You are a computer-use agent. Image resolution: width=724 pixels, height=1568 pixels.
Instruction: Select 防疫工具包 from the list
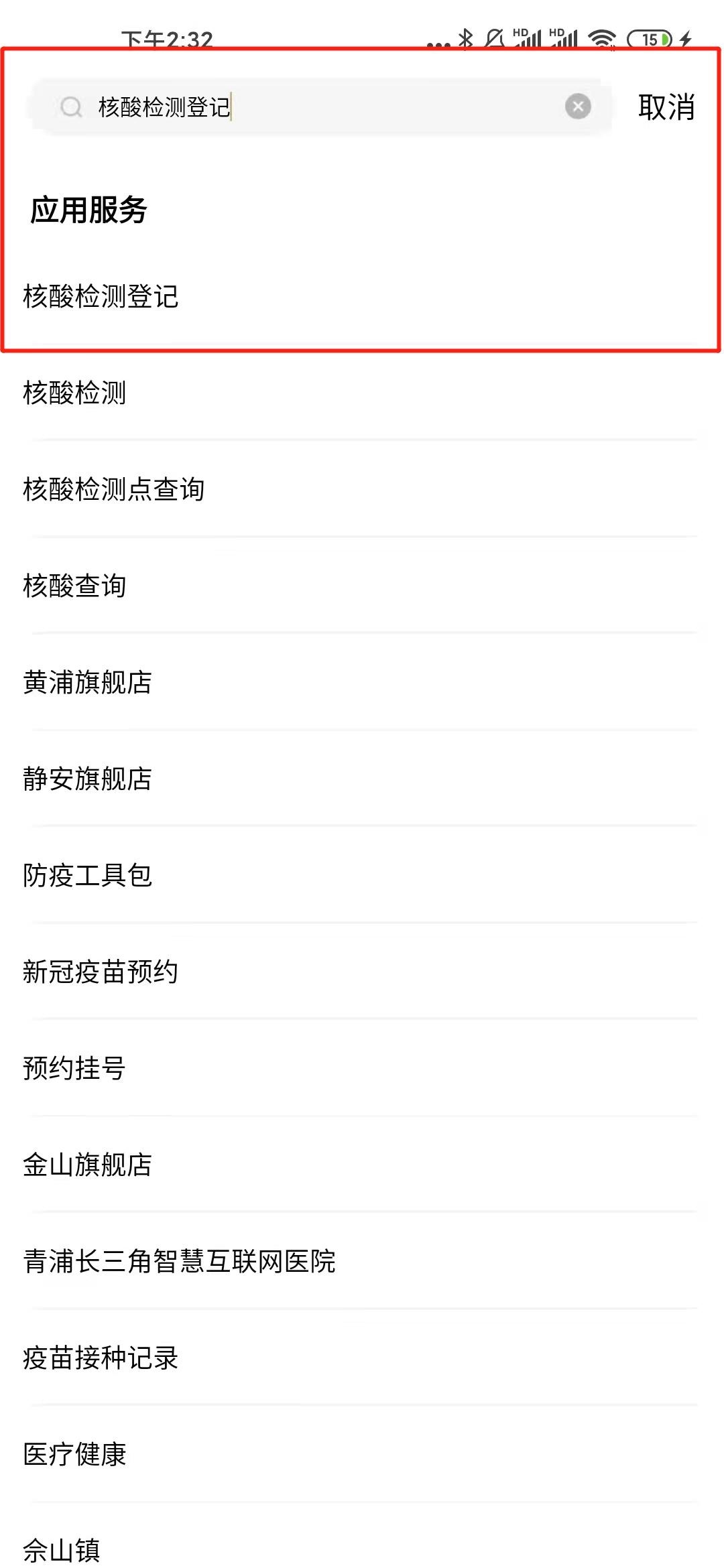pyautogui.click(x=86, y=874)
